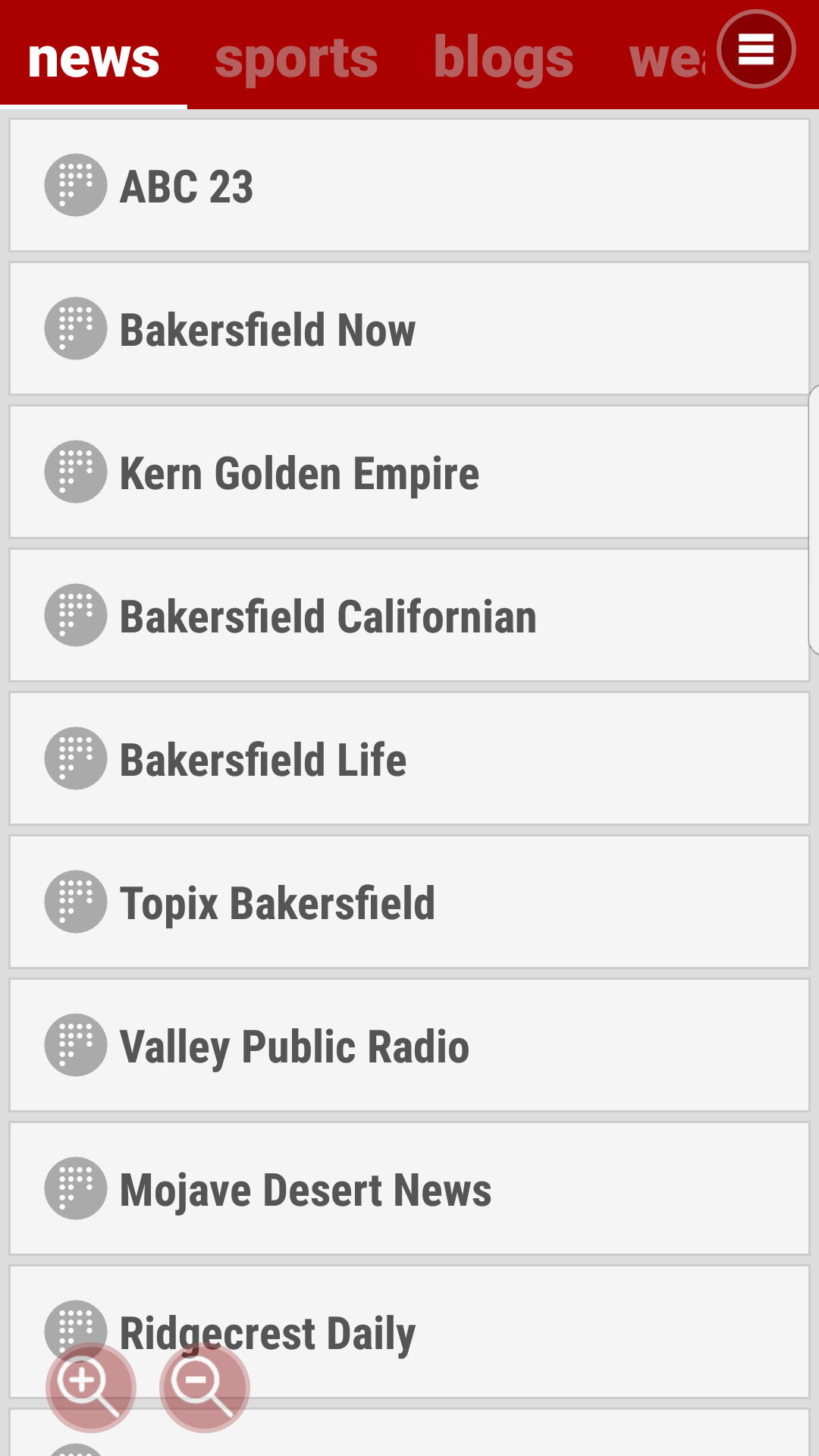819x1456 pixels.
Task: Click the Valley Public Radio icon
Action: [75, 1045]
